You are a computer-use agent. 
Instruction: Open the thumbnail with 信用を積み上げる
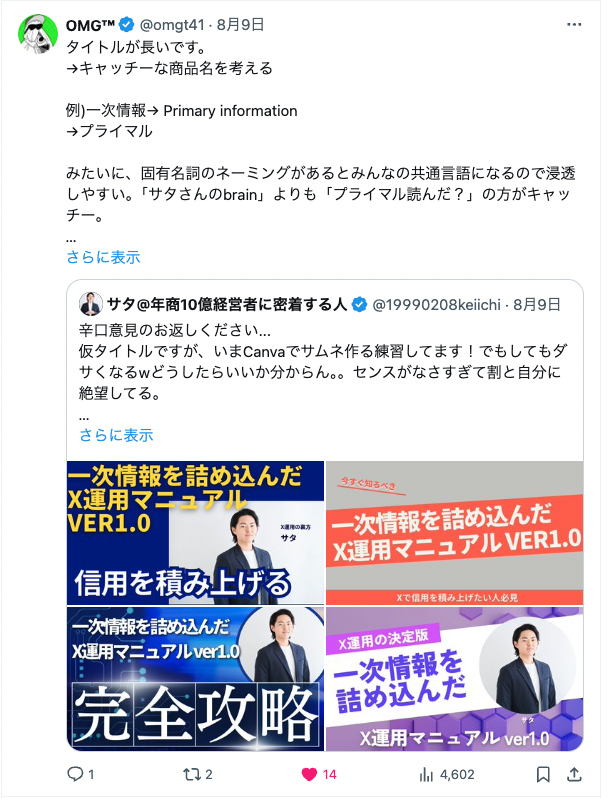[x=195, y=533]
